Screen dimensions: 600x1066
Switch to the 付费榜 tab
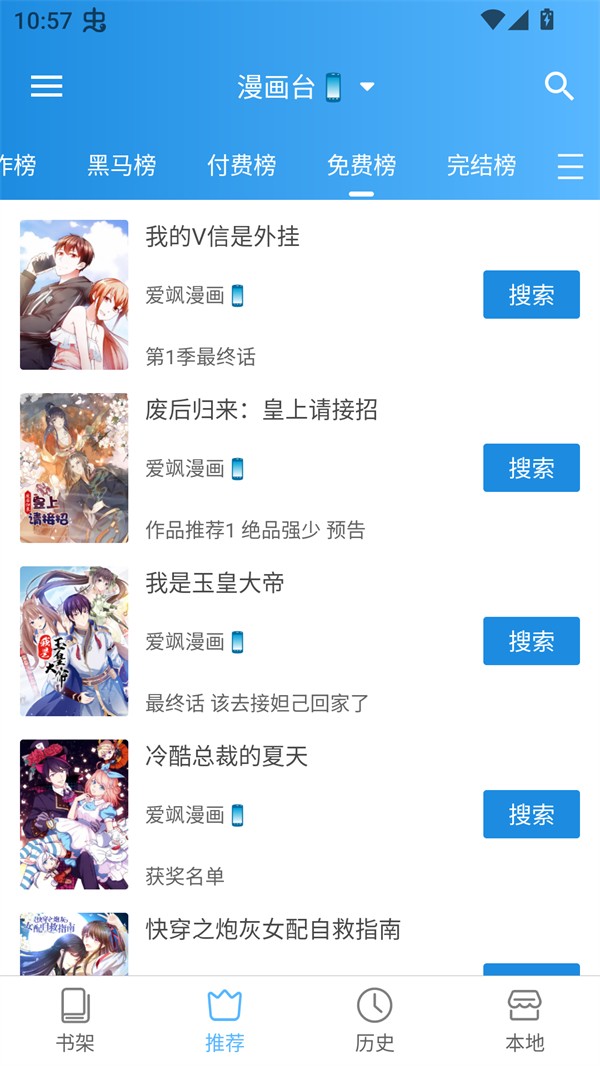pyautogui.click(x=241, y=165)
